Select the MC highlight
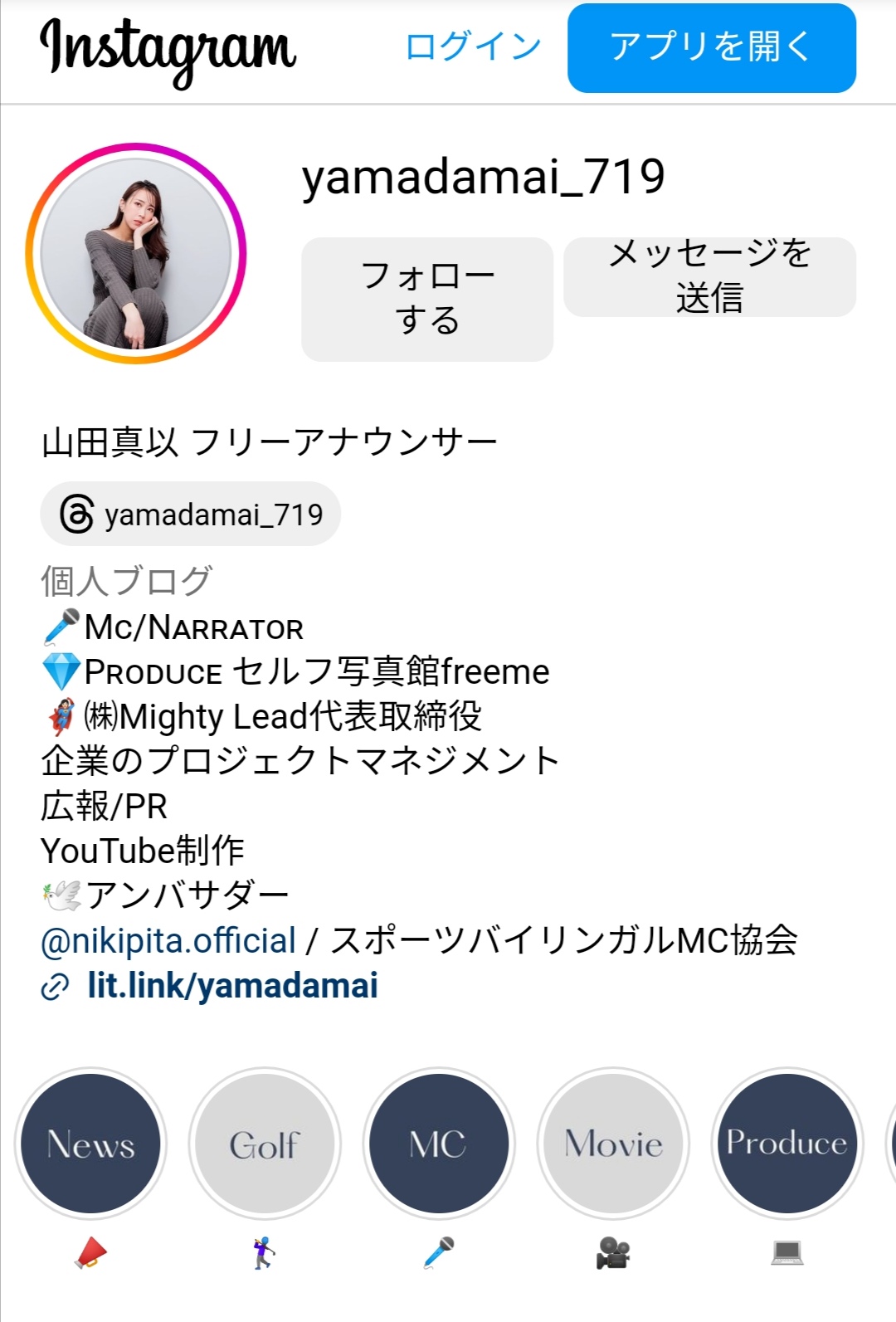Viewport: 896px width, 1322px height. 439,1144
